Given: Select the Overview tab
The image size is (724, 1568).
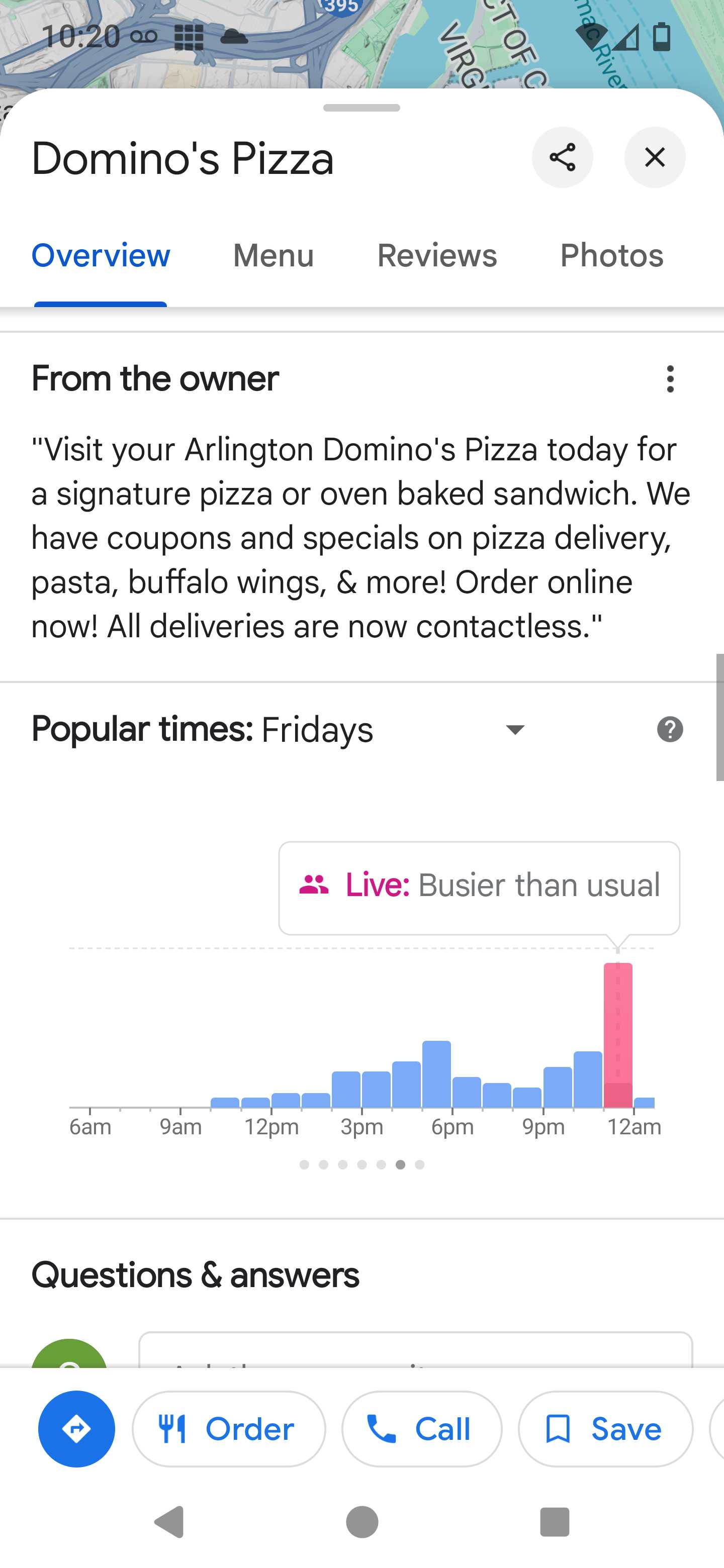Looking at the screenshot, I should click(x=101, y=255).
